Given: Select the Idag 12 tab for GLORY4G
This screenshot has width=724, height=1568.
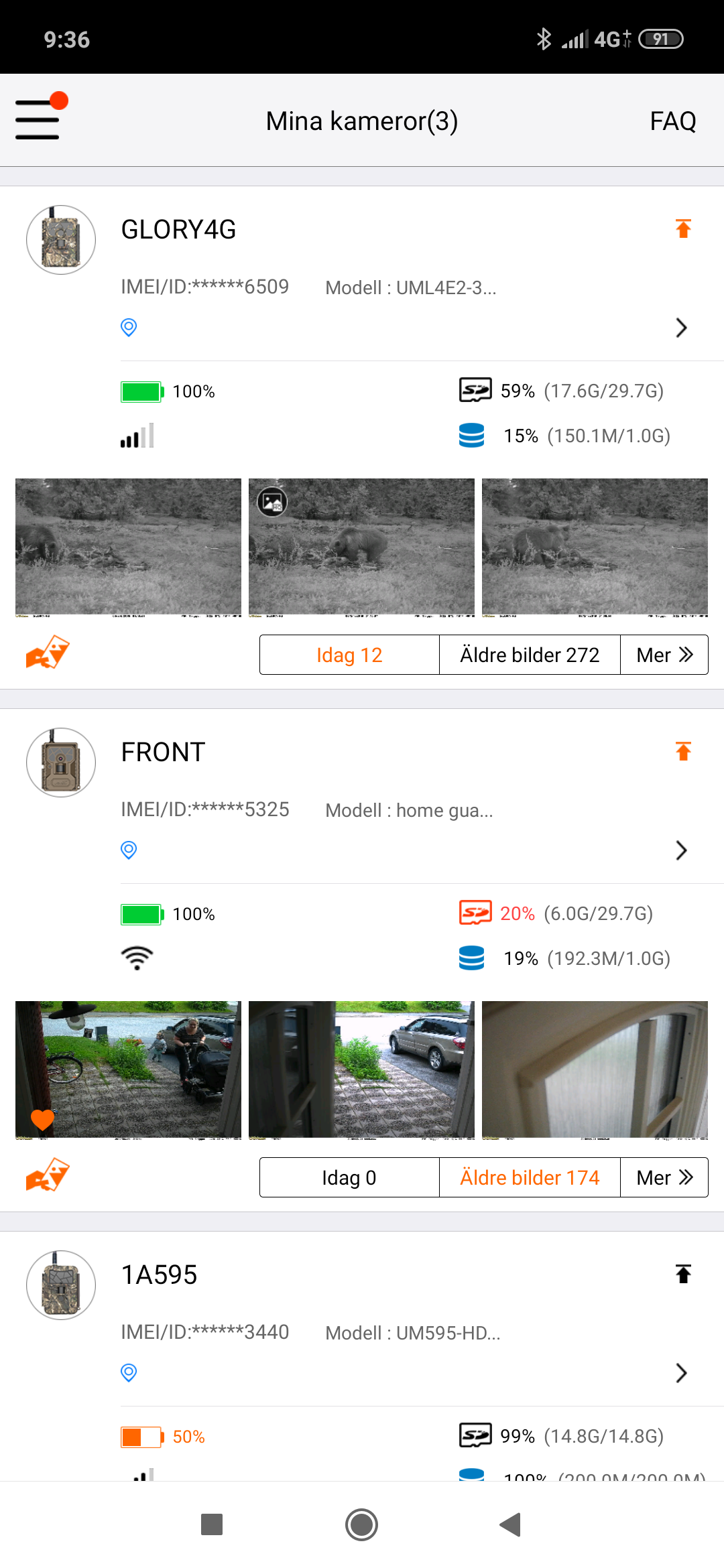Looking at the screenshot, I should (349, 655).
